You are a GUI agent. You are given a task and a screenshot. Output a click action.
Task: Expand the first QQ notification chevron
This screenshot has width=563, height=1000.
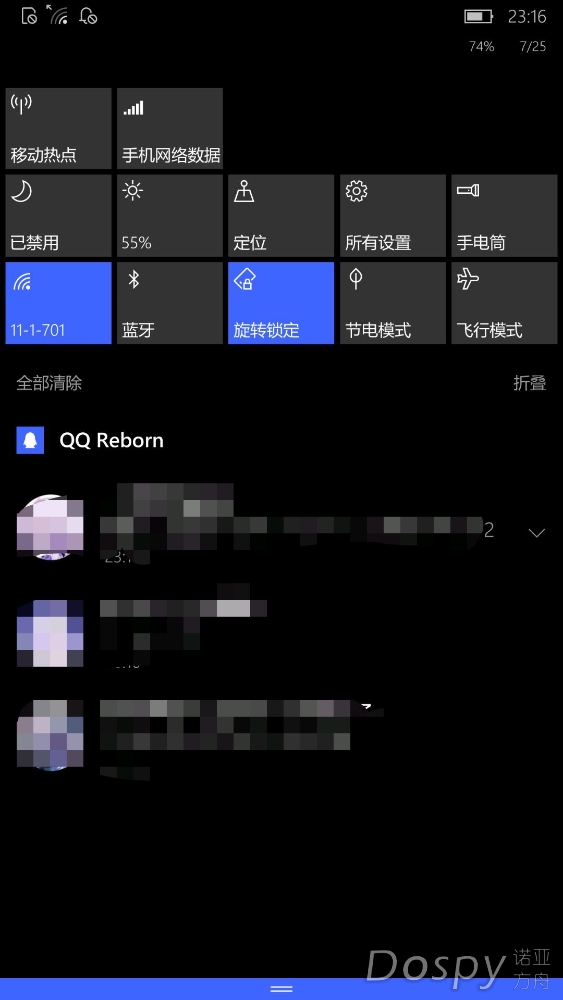pos(537,533)
